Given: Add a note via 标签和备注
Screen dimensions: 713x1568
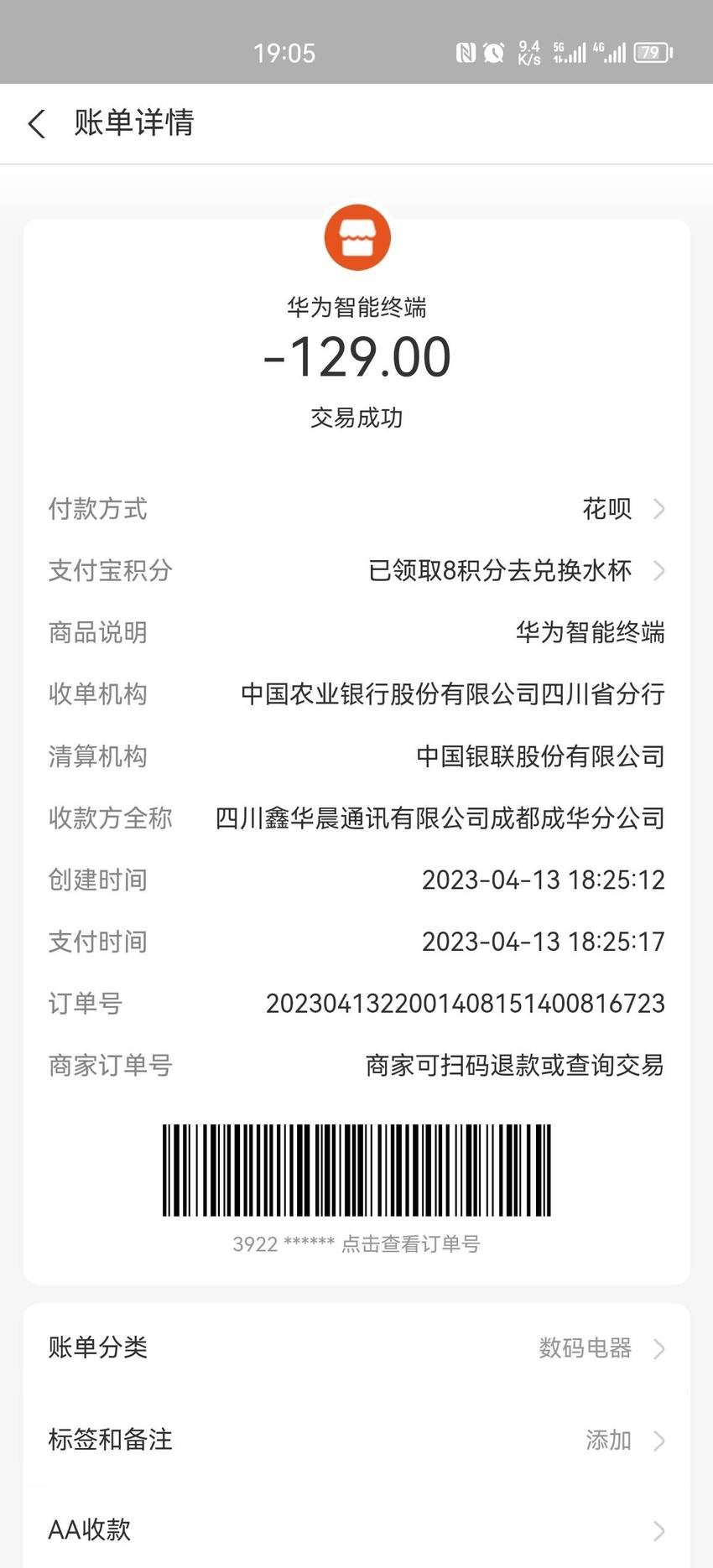Looking at the screenshot, I should [x=356, y=1440].
